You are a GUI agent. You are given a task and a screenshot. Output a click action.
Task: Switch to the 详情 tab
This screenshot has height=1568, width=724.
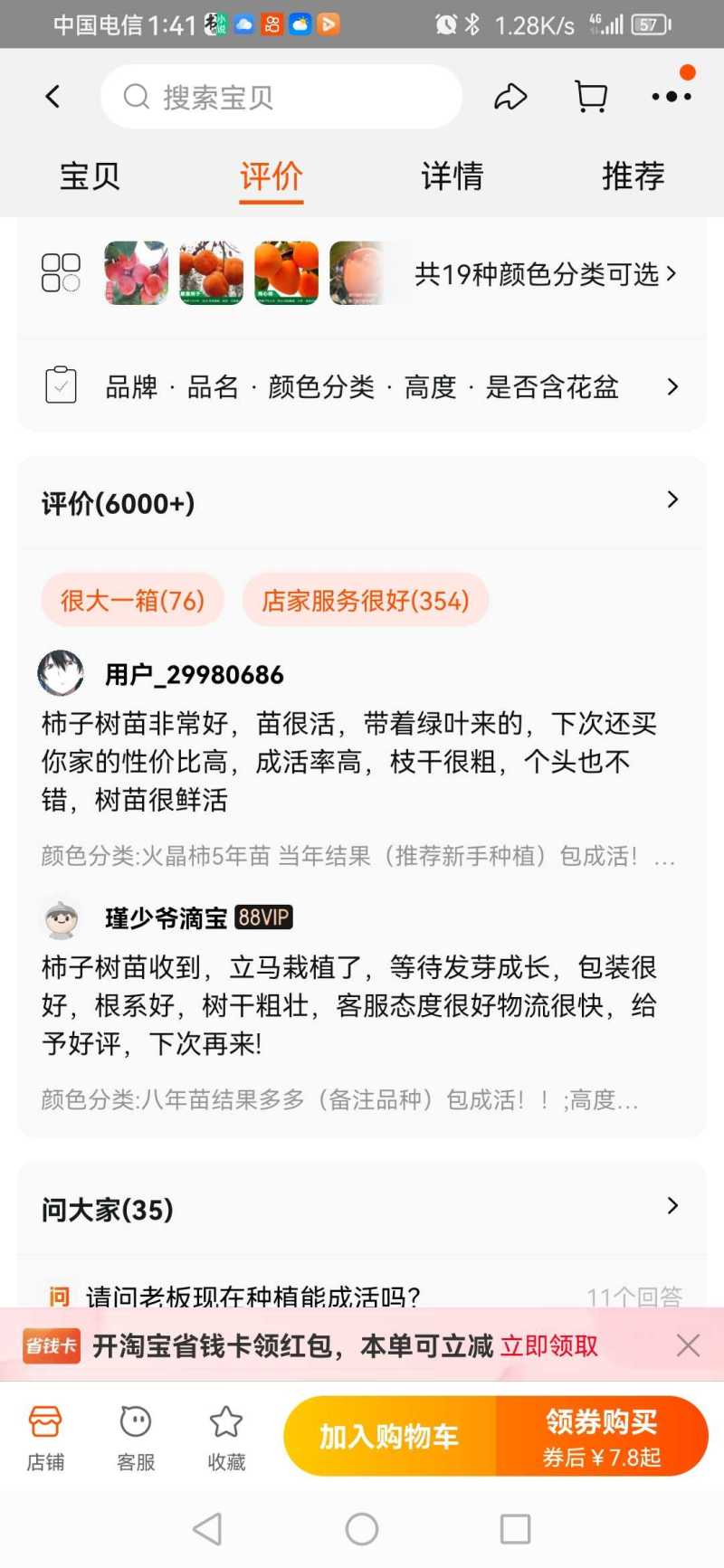pyautogui.click(x=452, y=176)
